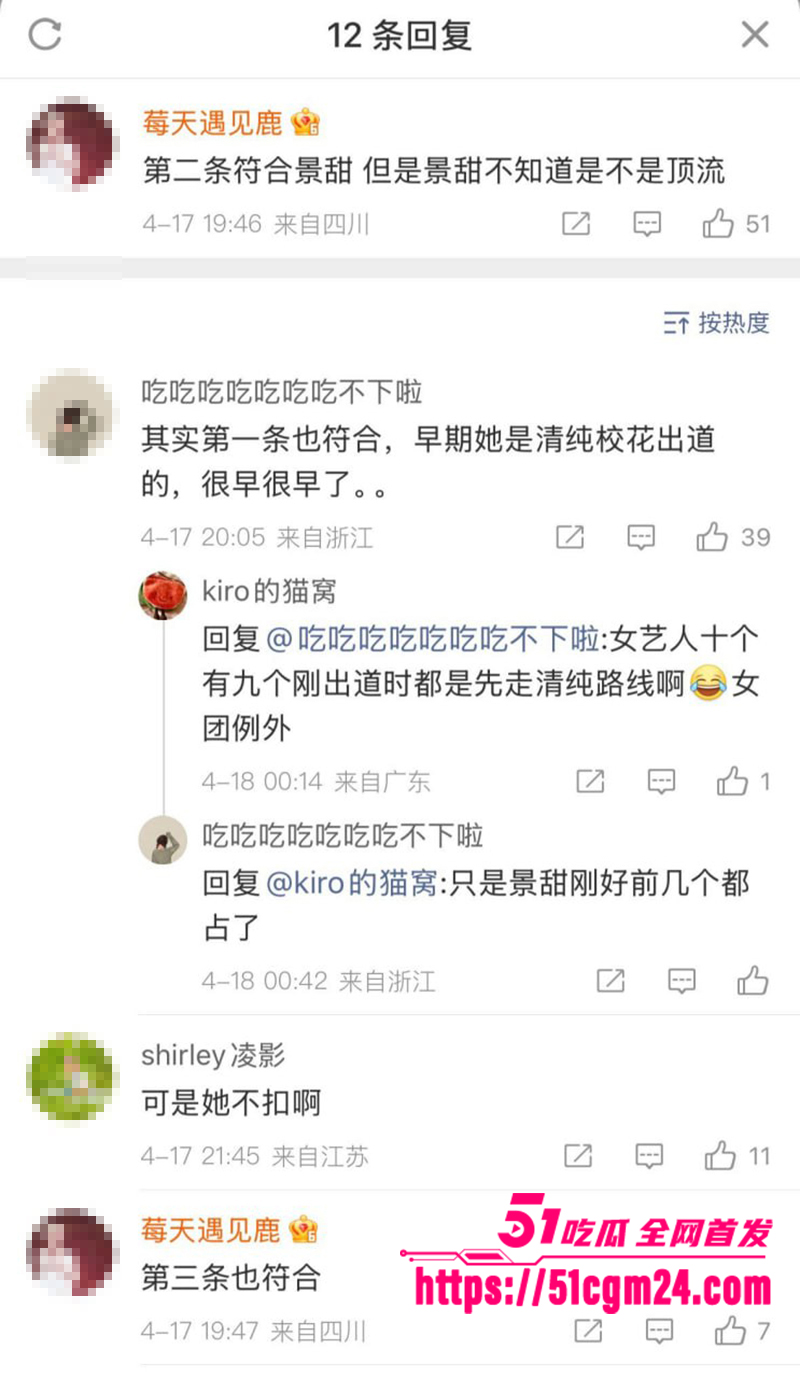
Task: Like the 4-18 00:42 reply with zero likes
Action: (752, 981)
